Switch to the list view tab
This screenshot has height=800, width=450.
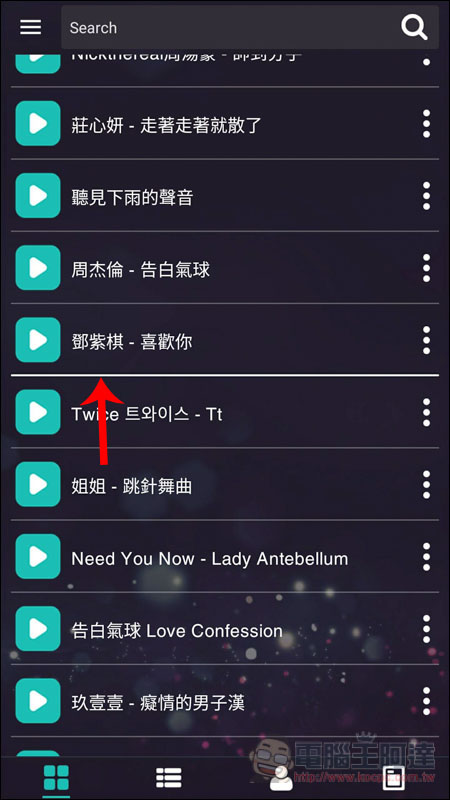coord(169,778)
